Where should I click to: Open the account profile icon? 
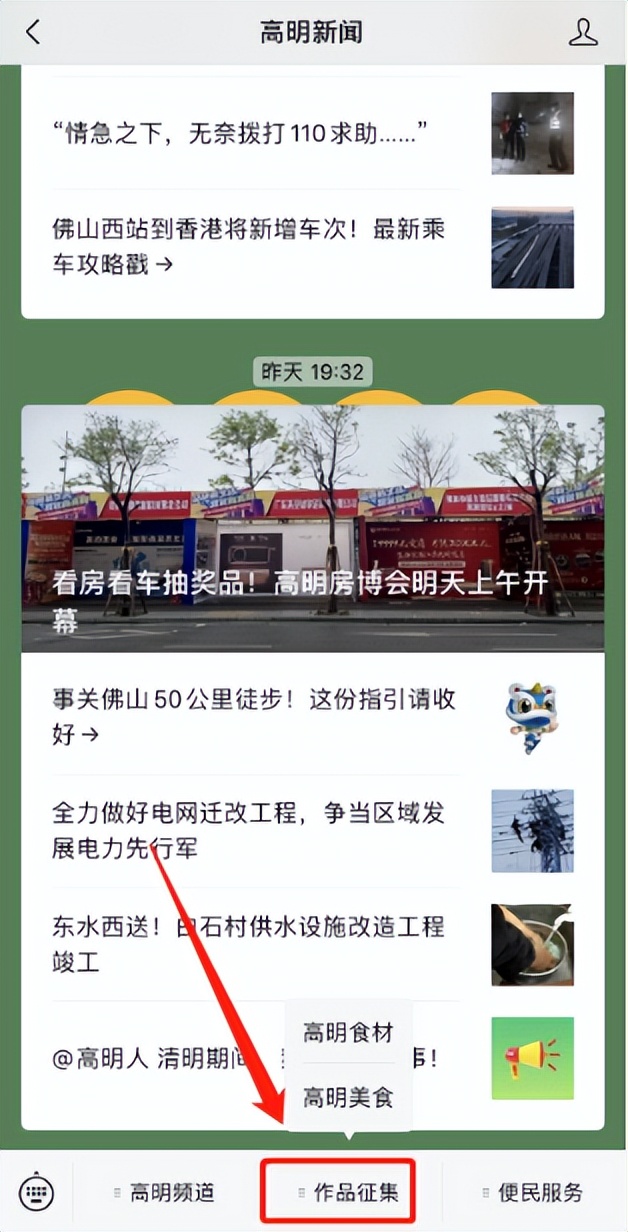click(582, 32)
